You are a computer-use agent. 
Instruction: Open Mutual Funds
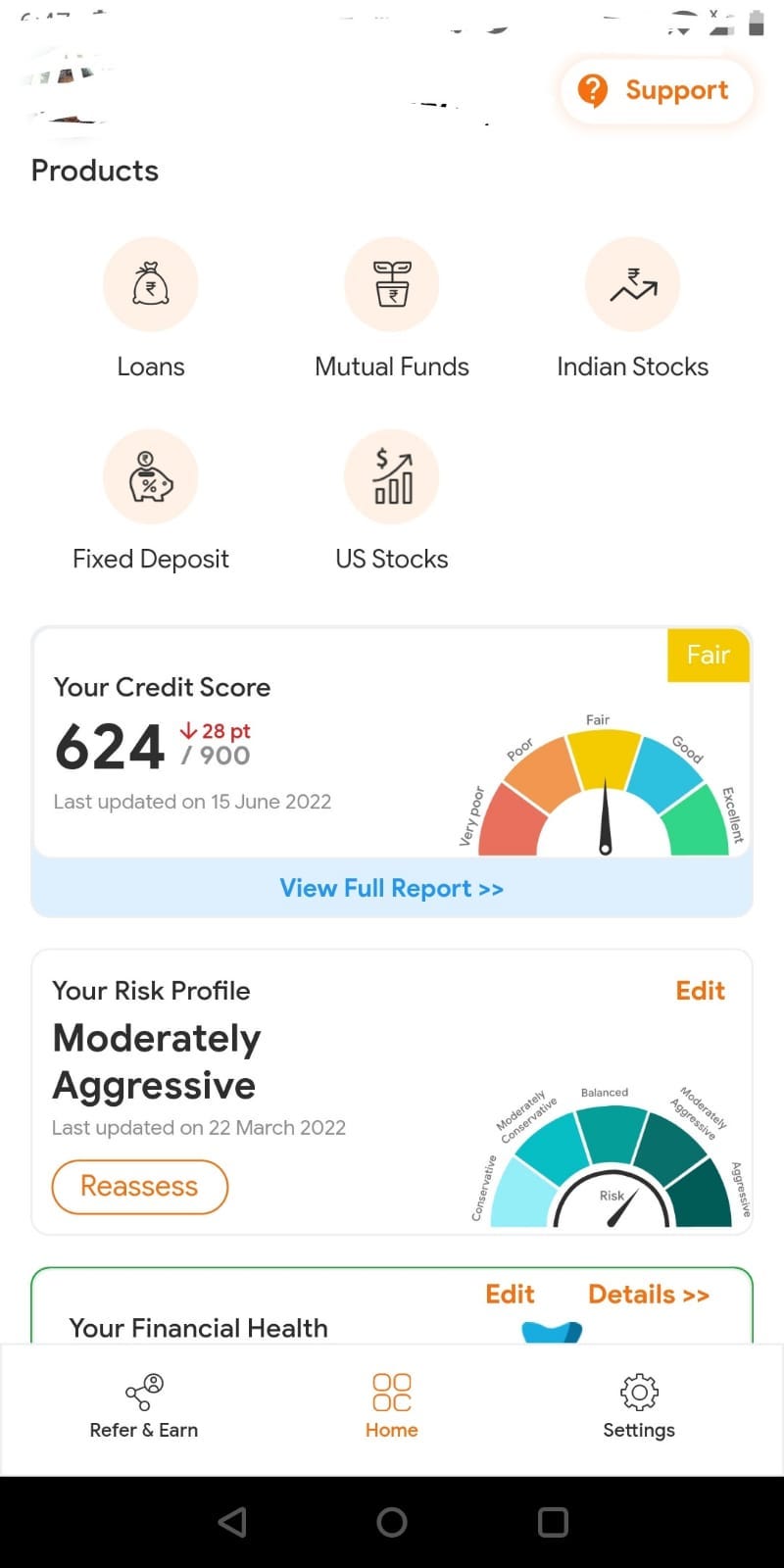tap(392, 308)
